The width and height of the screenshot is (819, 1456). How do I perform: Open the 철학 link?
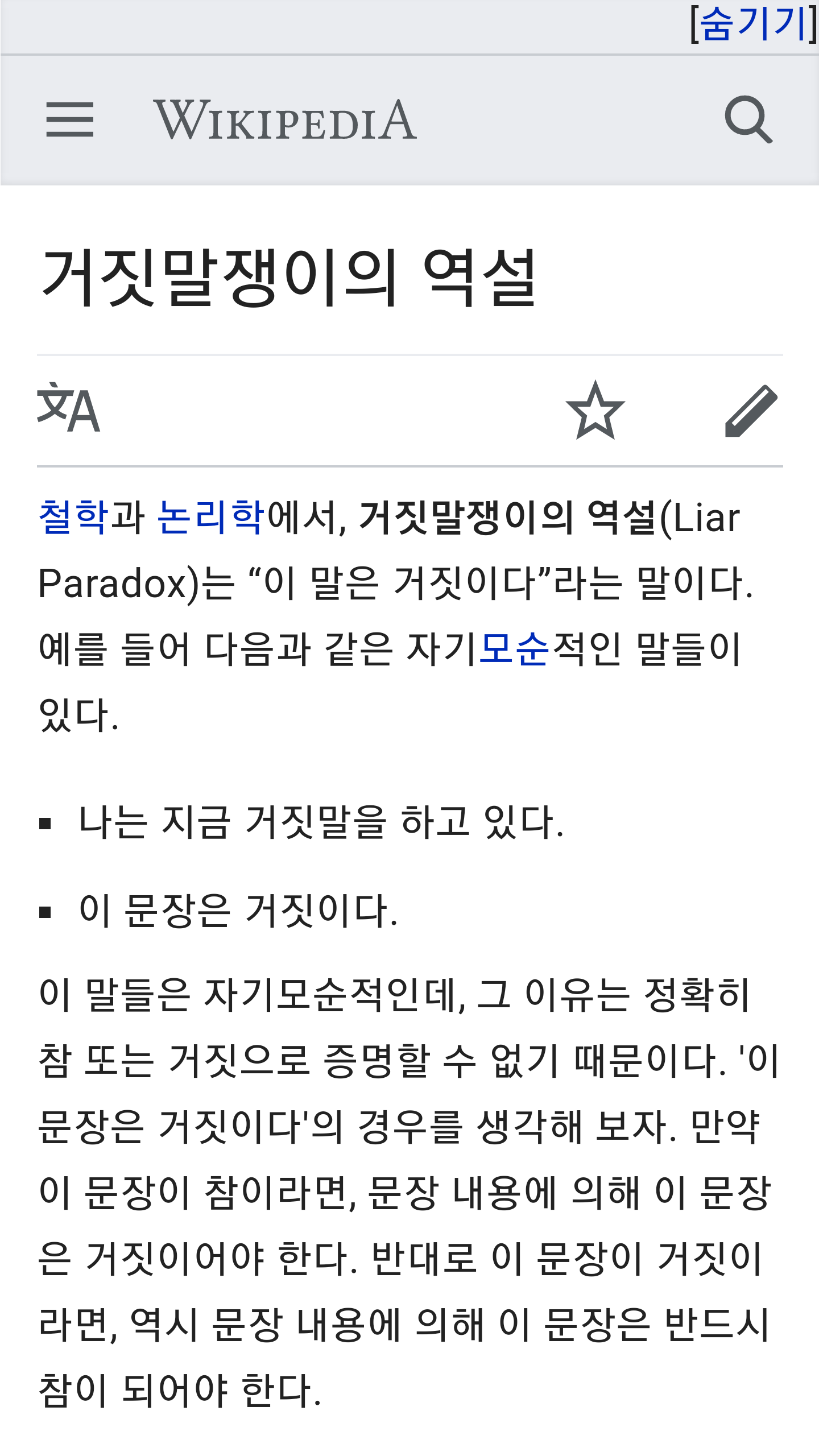(x=73, y=518)
